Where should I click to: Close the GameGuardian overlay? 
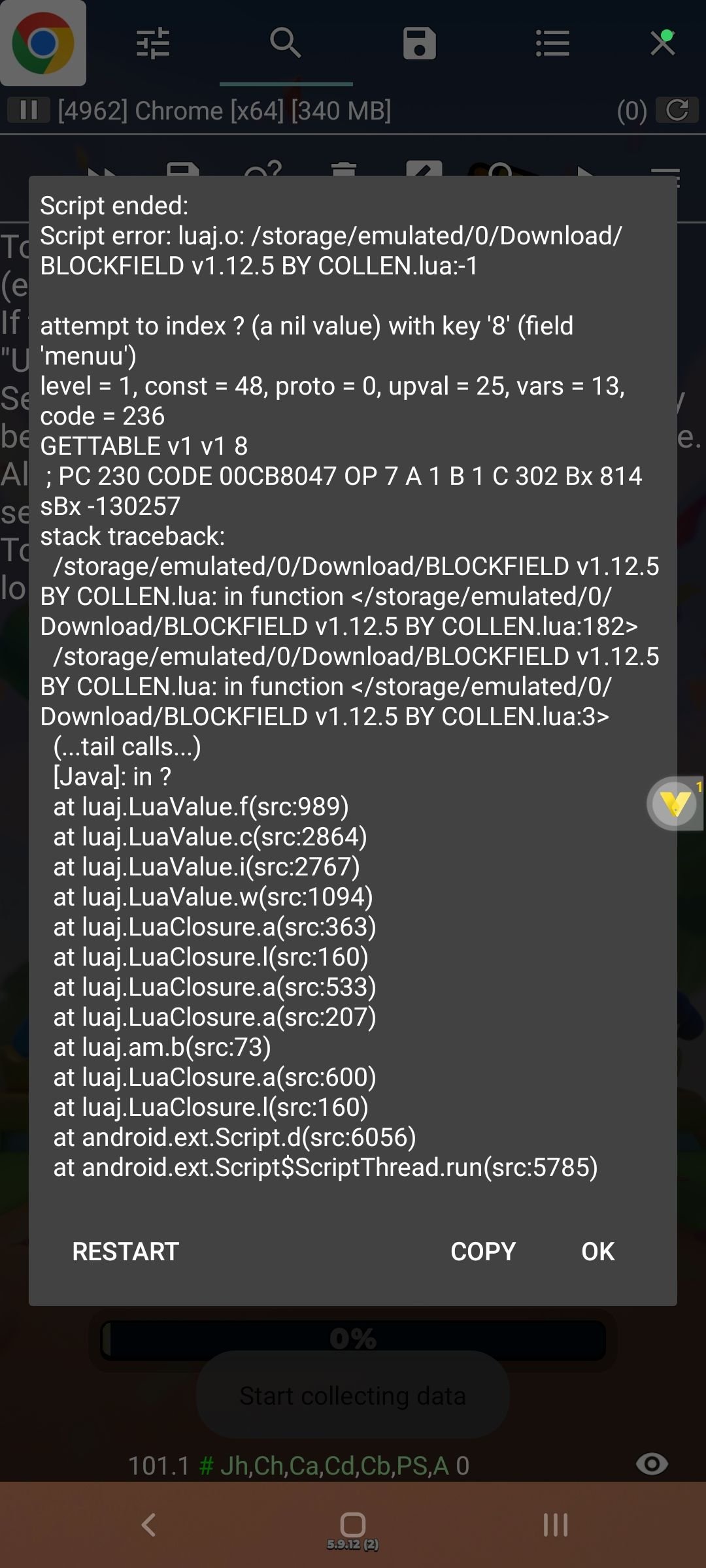pyautogui.click(x=663, y=43)
